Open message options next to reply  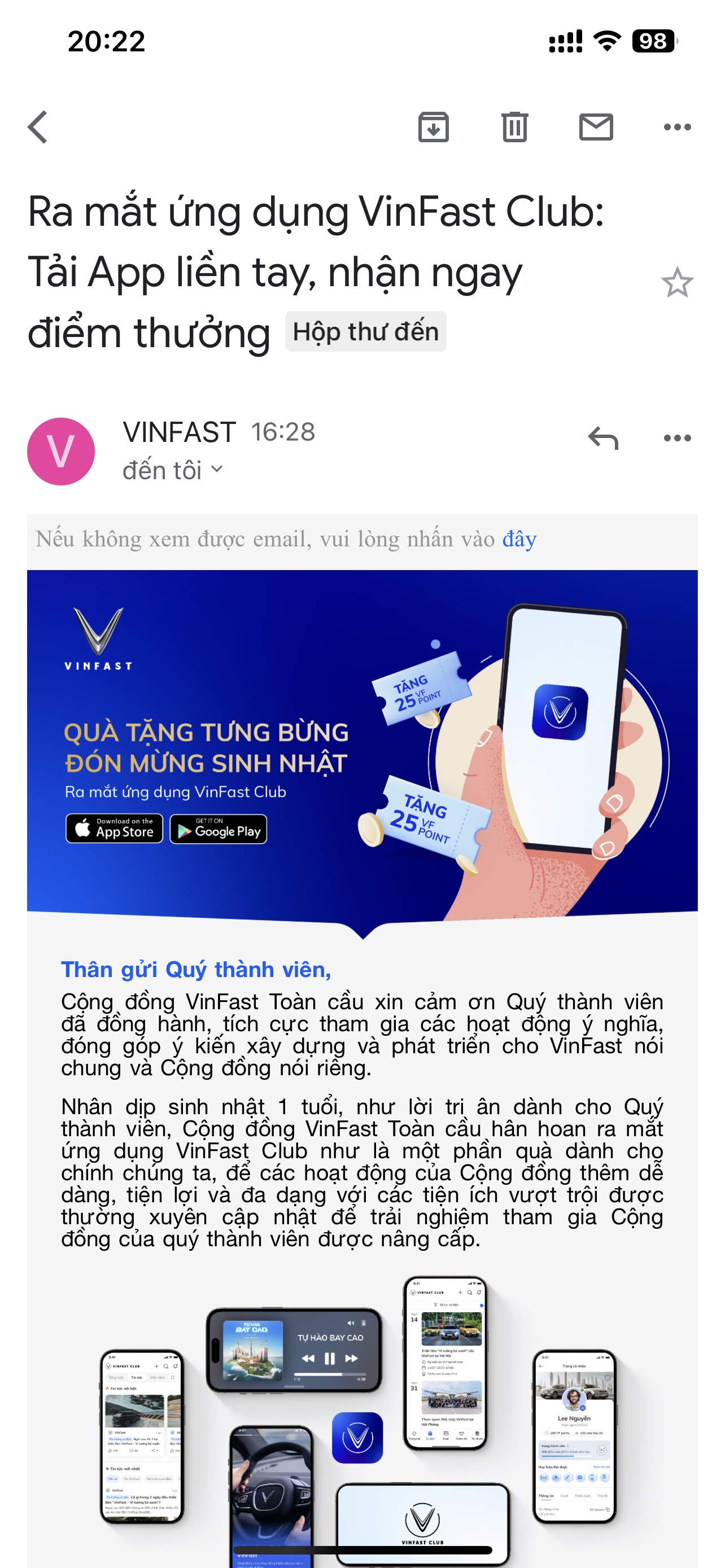coord(677,438)
